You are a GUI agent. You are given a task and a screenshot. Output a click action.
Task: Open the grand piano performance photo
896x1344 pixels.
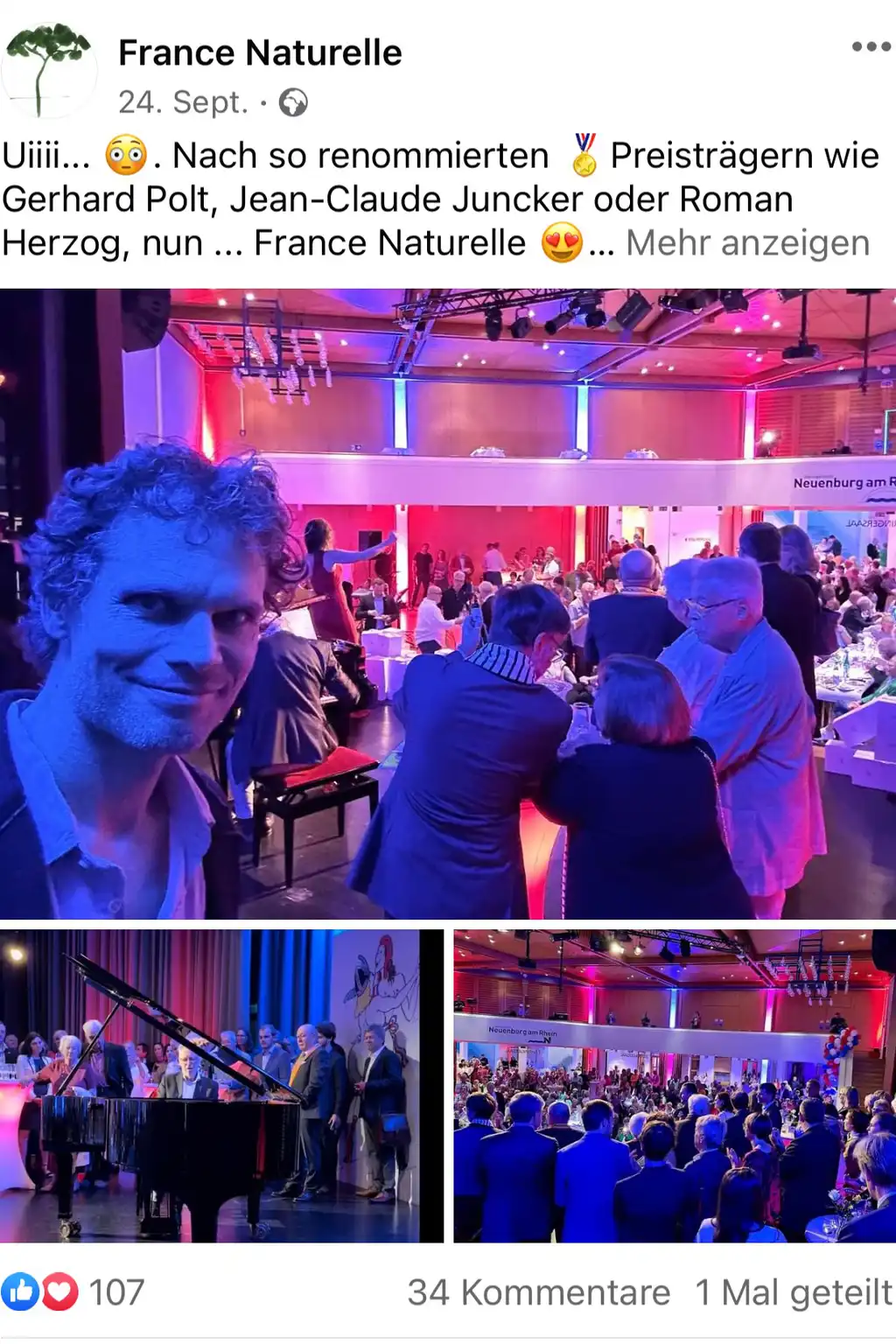point(219,1094)
